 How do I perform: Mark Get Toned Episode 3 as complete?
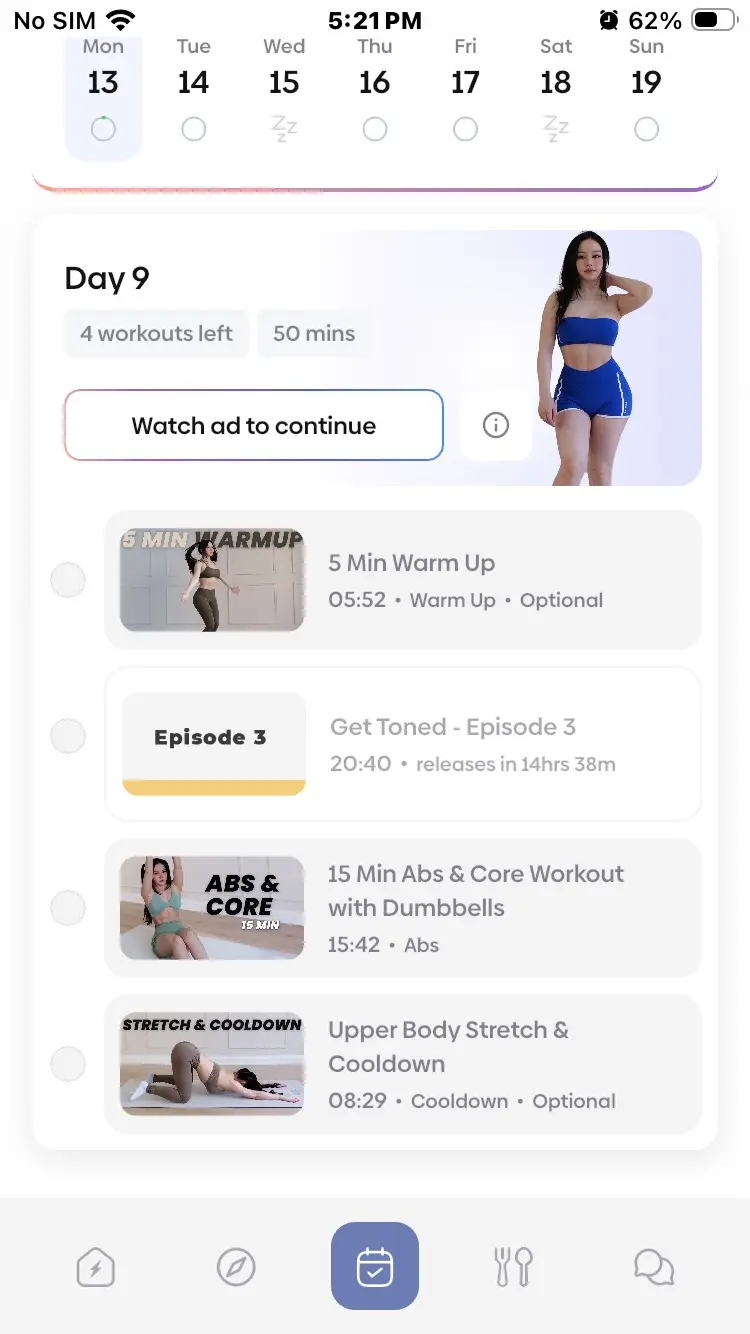click(x=68, y=735)
